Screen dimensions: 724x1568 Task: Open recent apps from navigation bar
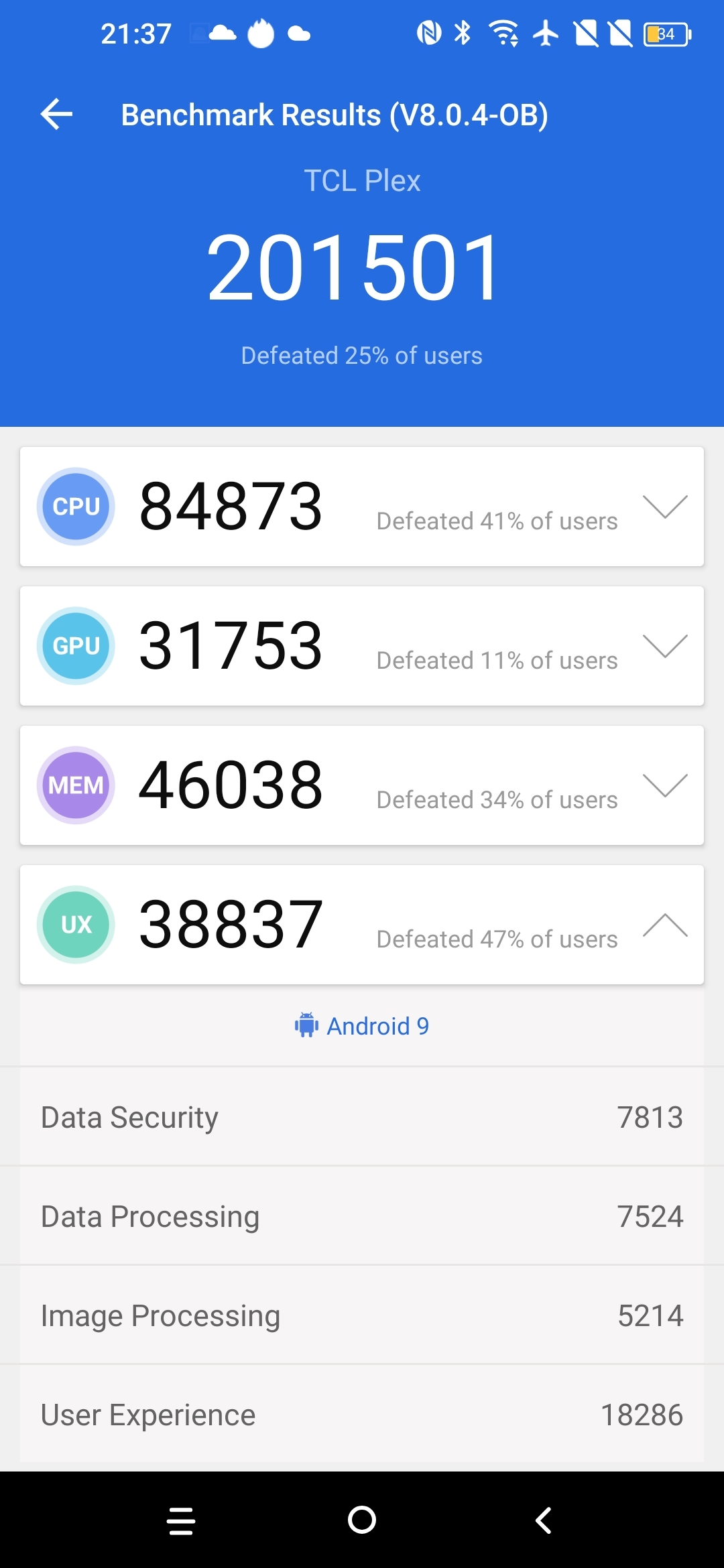tap(181, 1520)
